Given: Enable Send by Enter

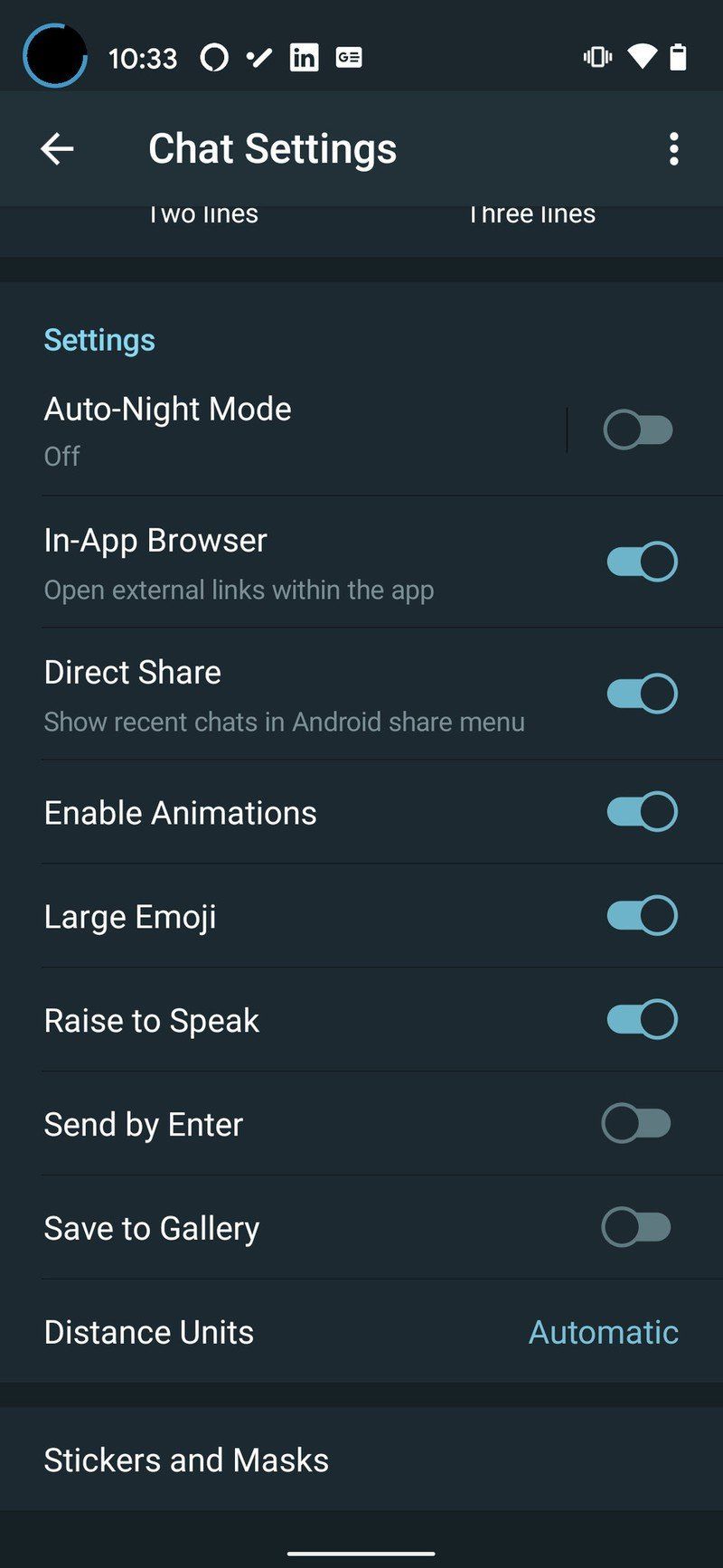Looking at the screenshot, I should (635, 1123).
